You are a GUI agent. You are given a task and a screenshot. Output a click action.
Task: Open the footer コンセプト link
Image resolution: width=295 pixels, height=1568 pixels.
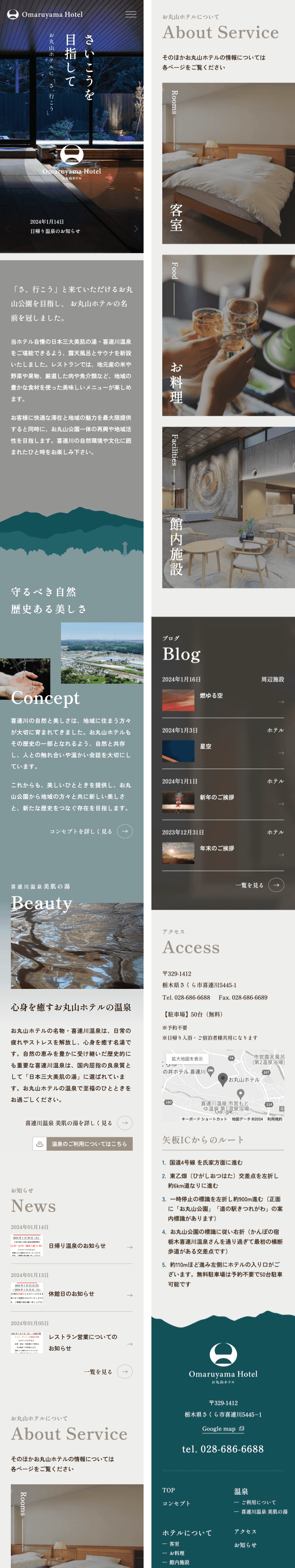[176, 1503]
